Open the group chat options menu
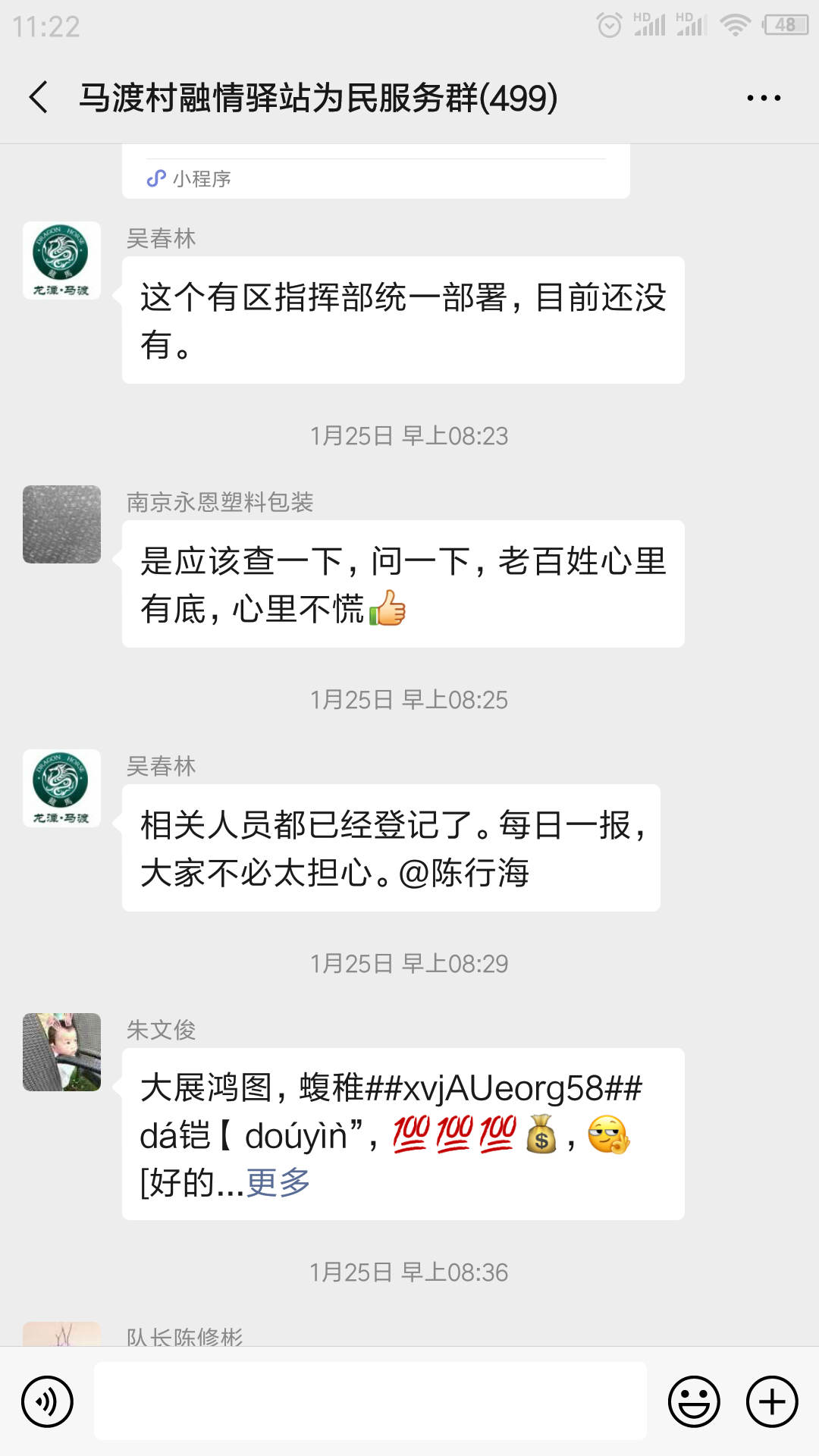 (x=763, y=98)
